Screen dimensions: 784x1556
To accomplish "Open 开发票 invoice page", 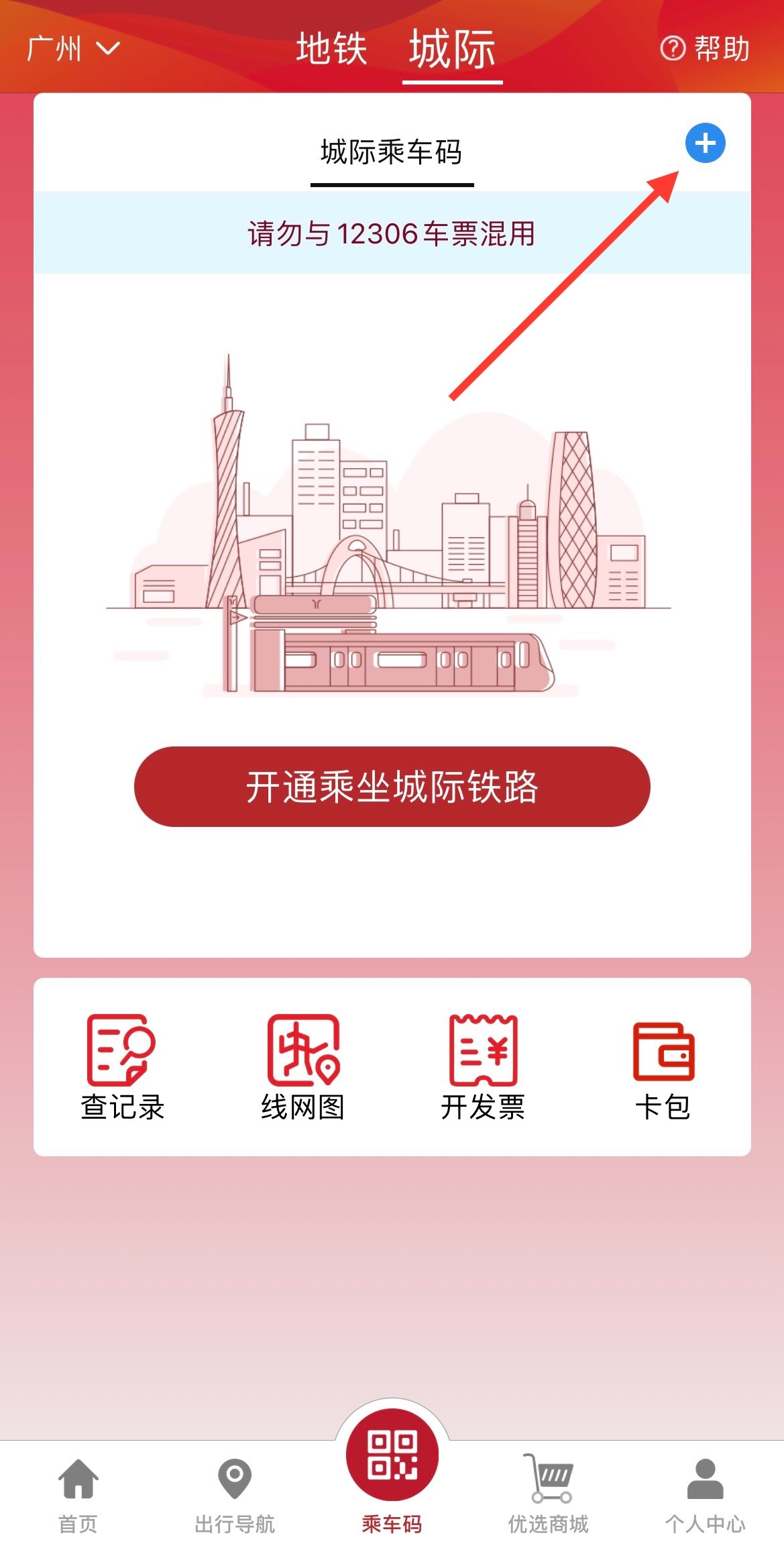I will pyautogui.click(x=483, y=1067).
